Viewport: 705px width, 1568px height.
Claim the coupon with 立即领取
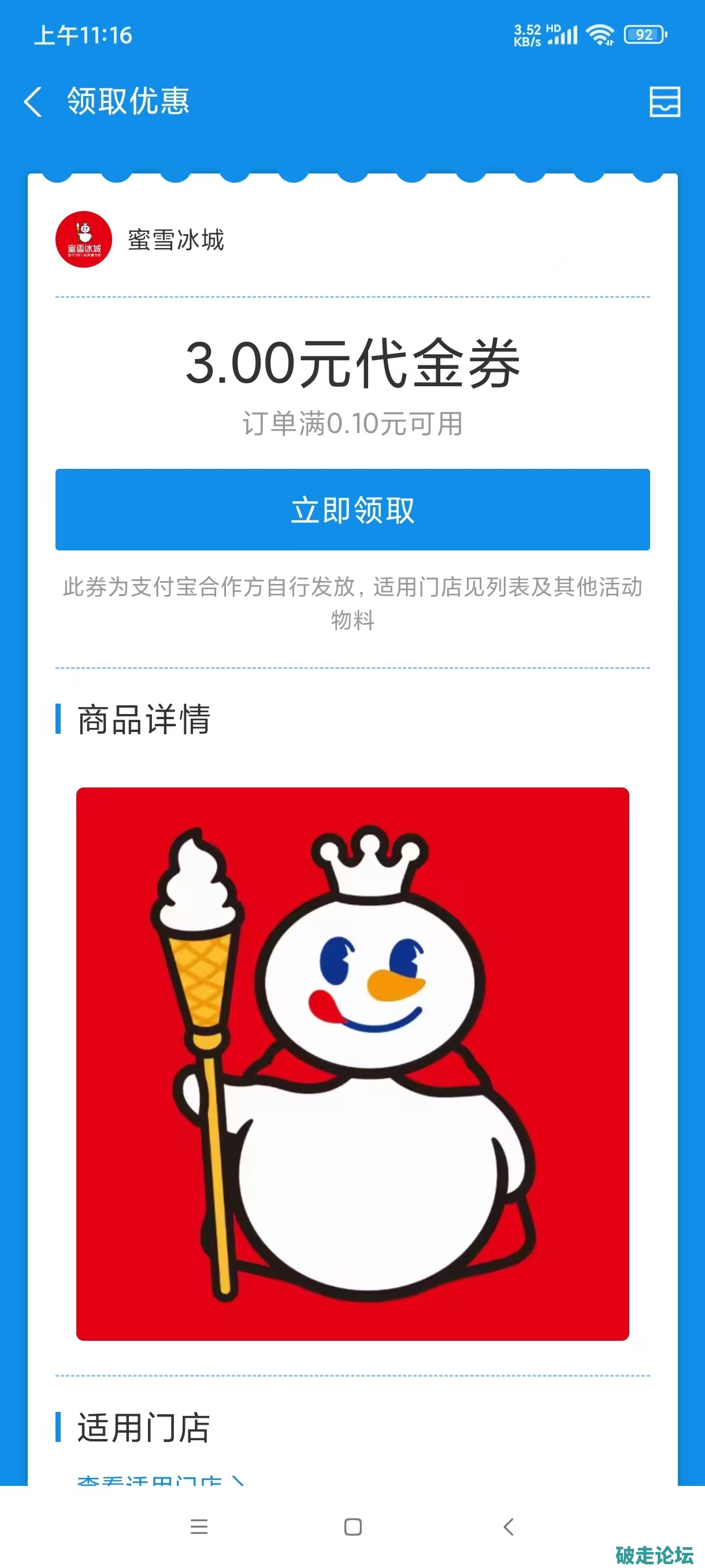pos(352,509)
